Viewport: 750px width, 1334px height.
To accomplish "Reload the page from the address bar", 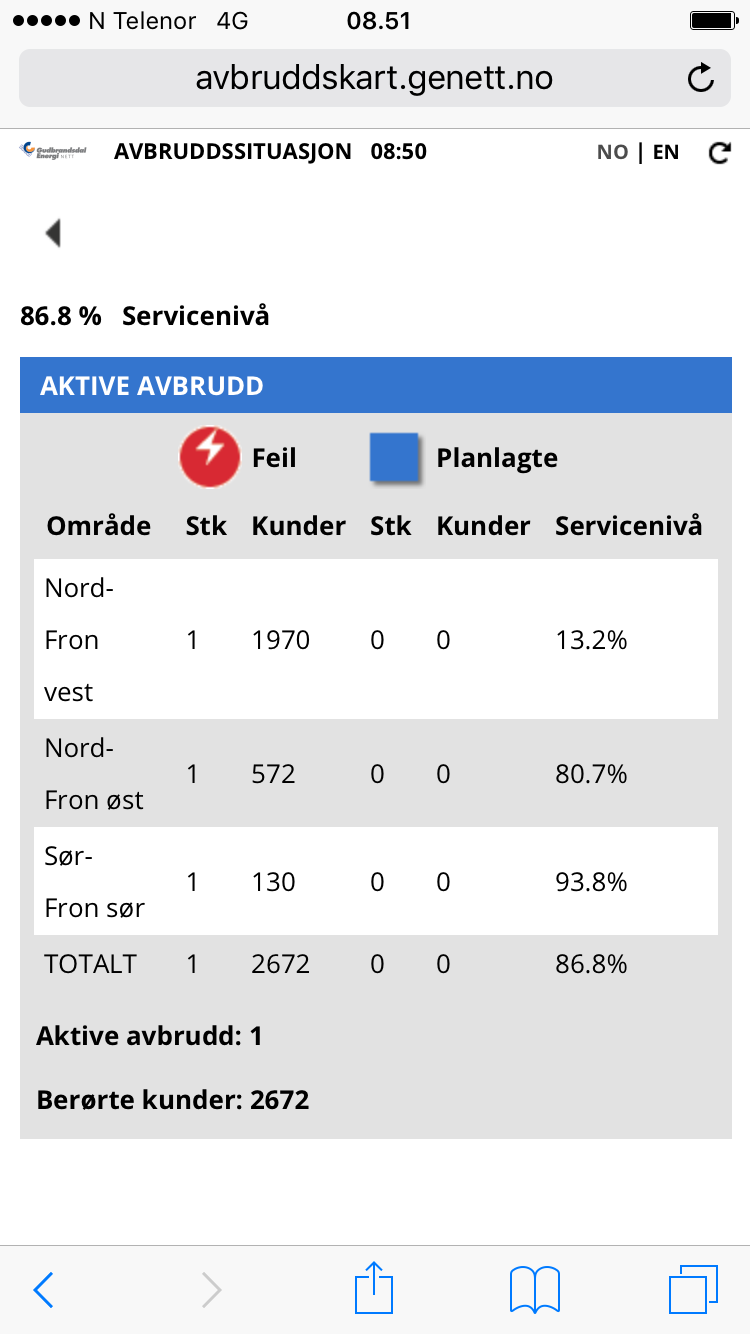I will (702, 78).
